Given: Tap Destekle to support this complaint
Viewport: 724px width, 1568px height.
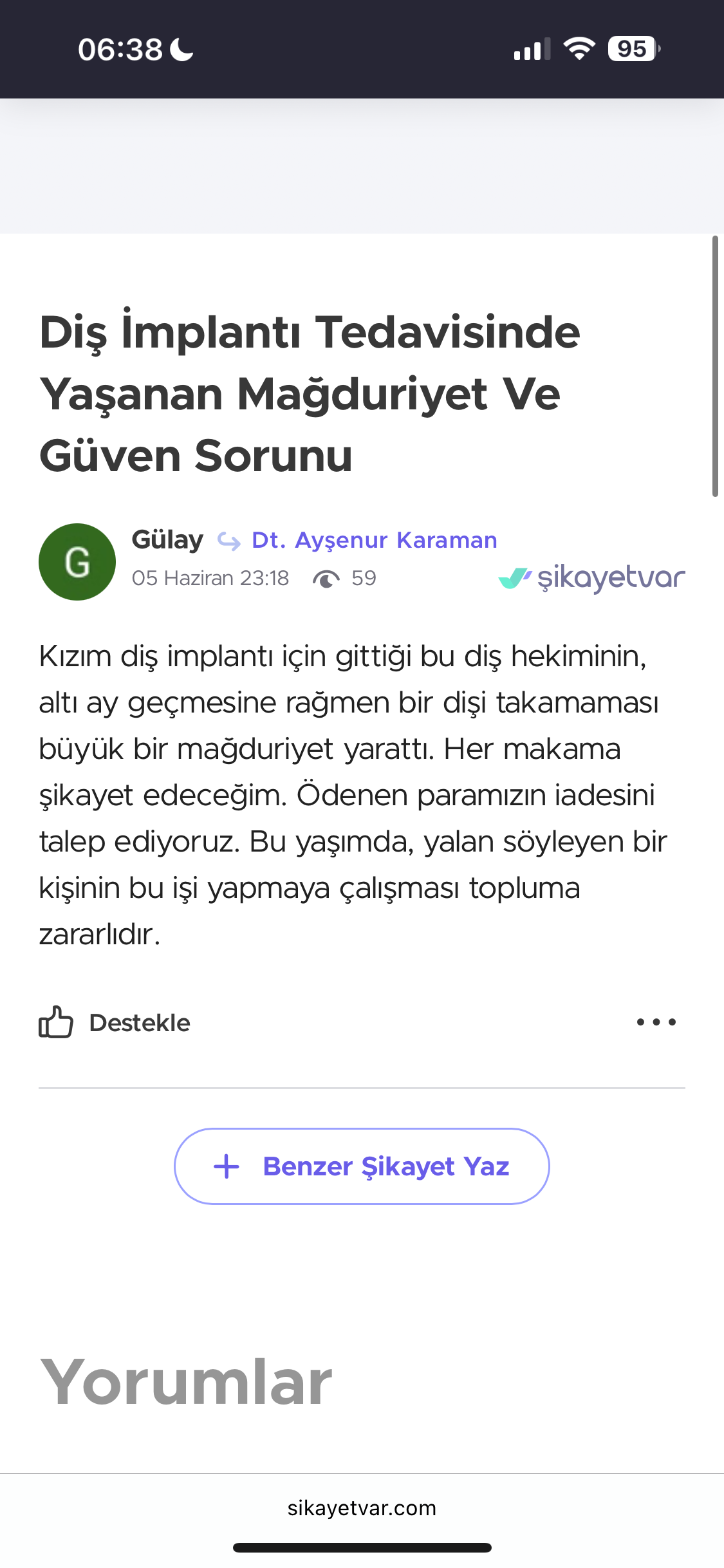Looking at the screenshot, I should pos(115,1022).
